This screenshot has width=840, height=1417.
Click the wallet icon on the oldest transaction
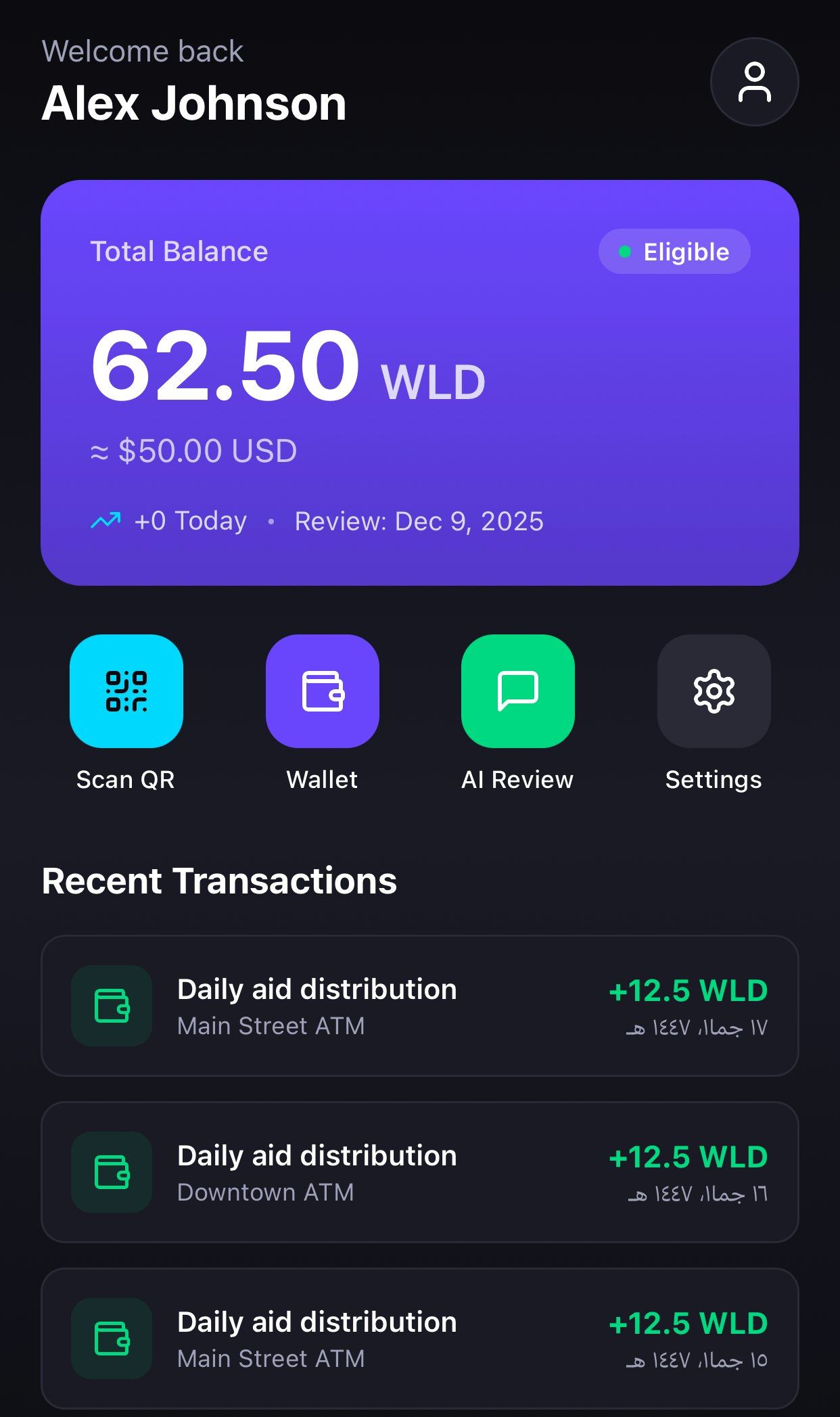click(111, 1339)
